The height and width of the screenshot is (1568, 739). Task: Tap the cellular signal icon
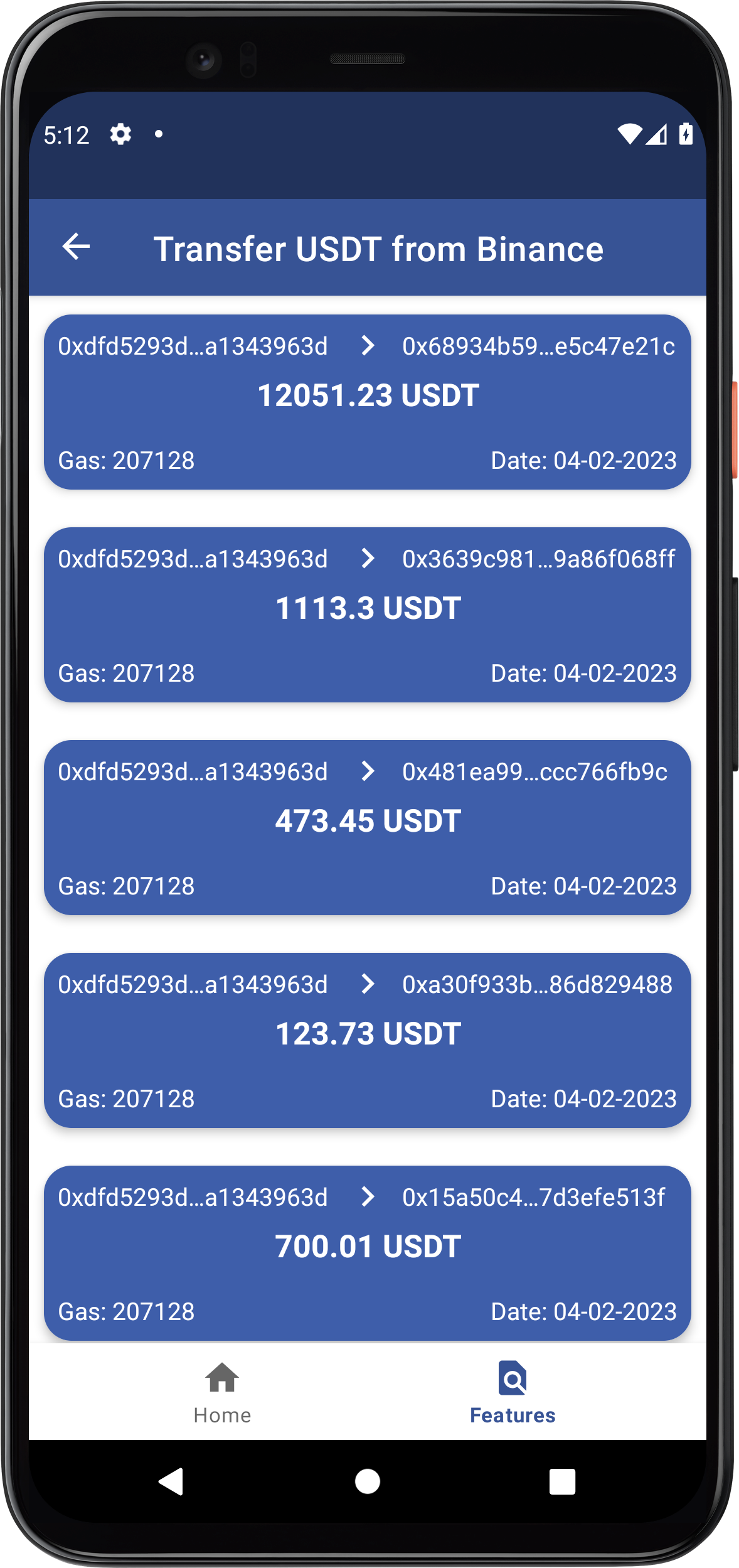tap(656, 134)
